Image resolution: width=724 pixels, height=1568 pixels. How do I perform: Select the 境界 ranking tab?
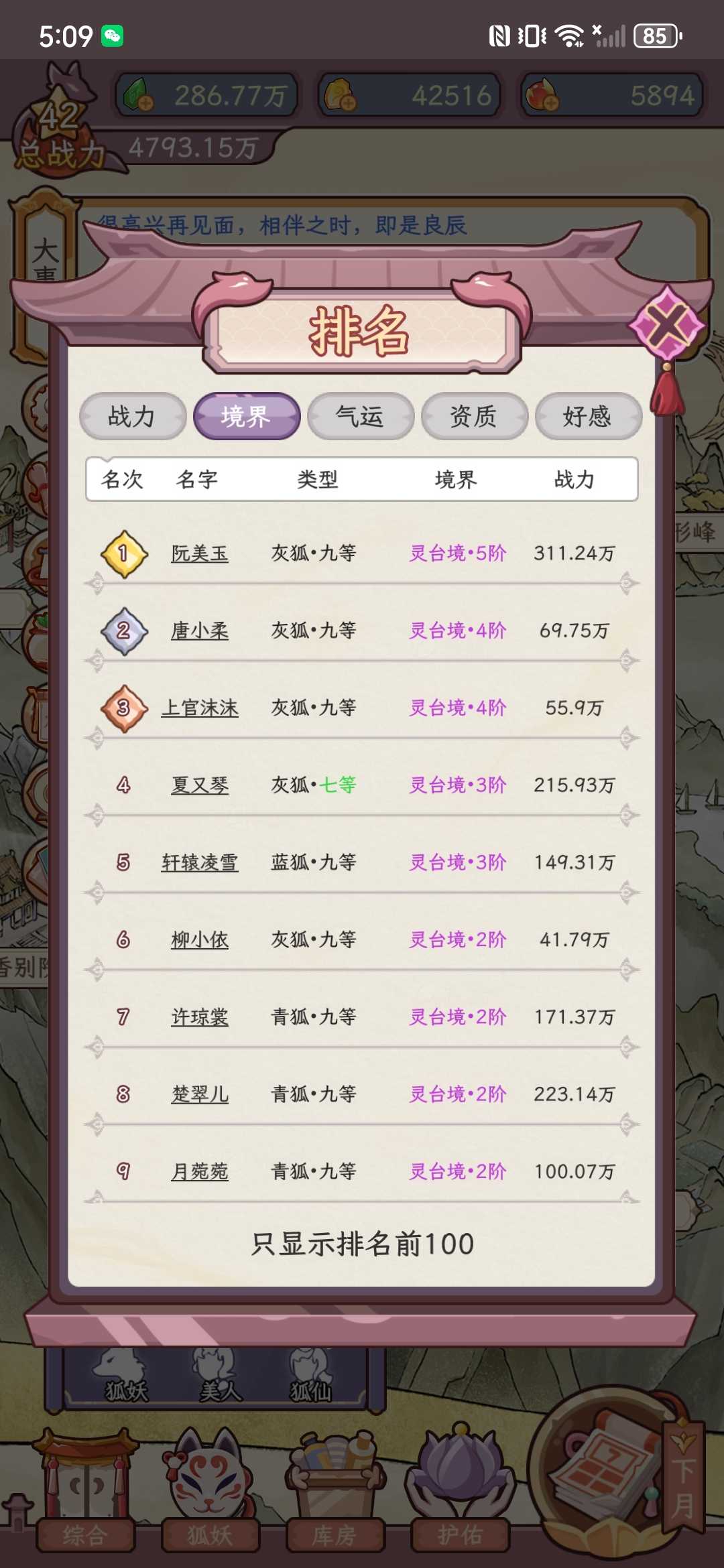tap(246, 416)
